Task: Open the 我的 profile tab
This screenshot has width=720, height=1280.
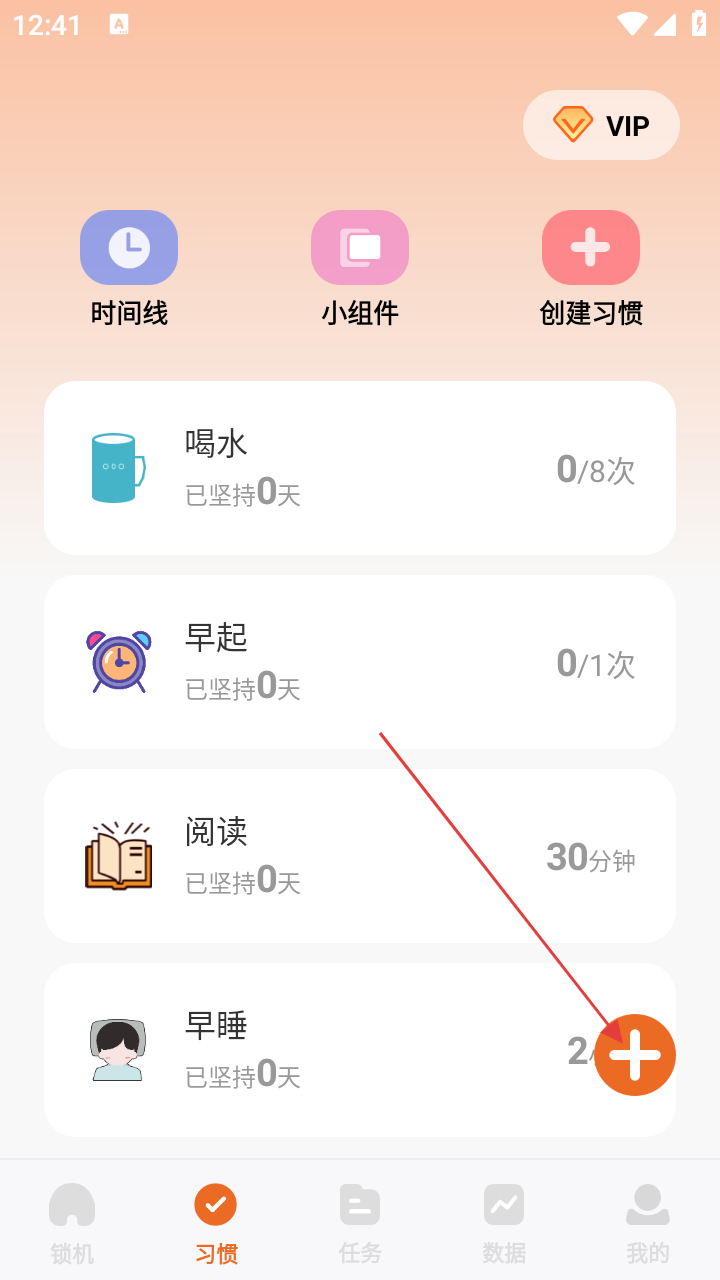Action: [647, 1222]
